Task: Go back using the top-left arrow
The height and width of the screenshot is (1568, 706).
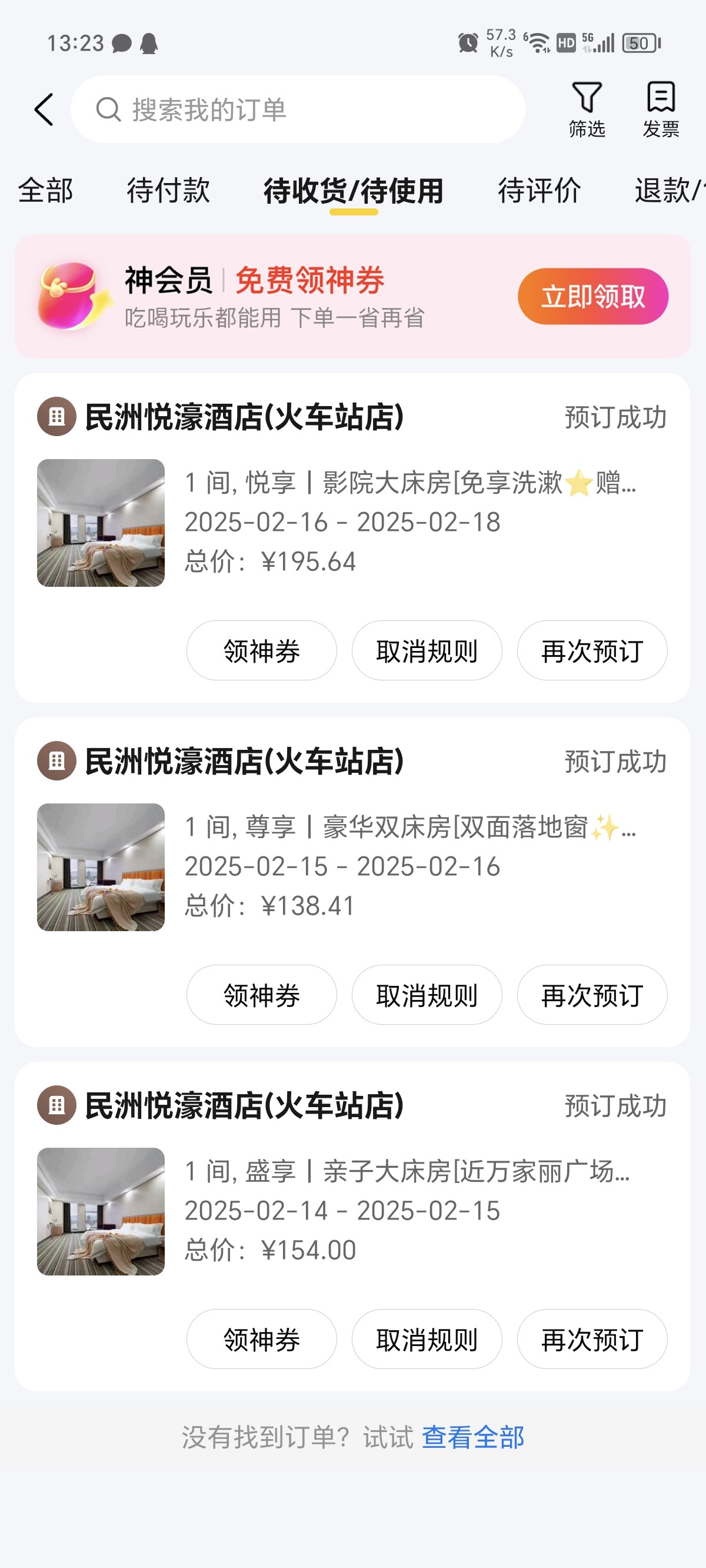Action: (x=44, y=109)
